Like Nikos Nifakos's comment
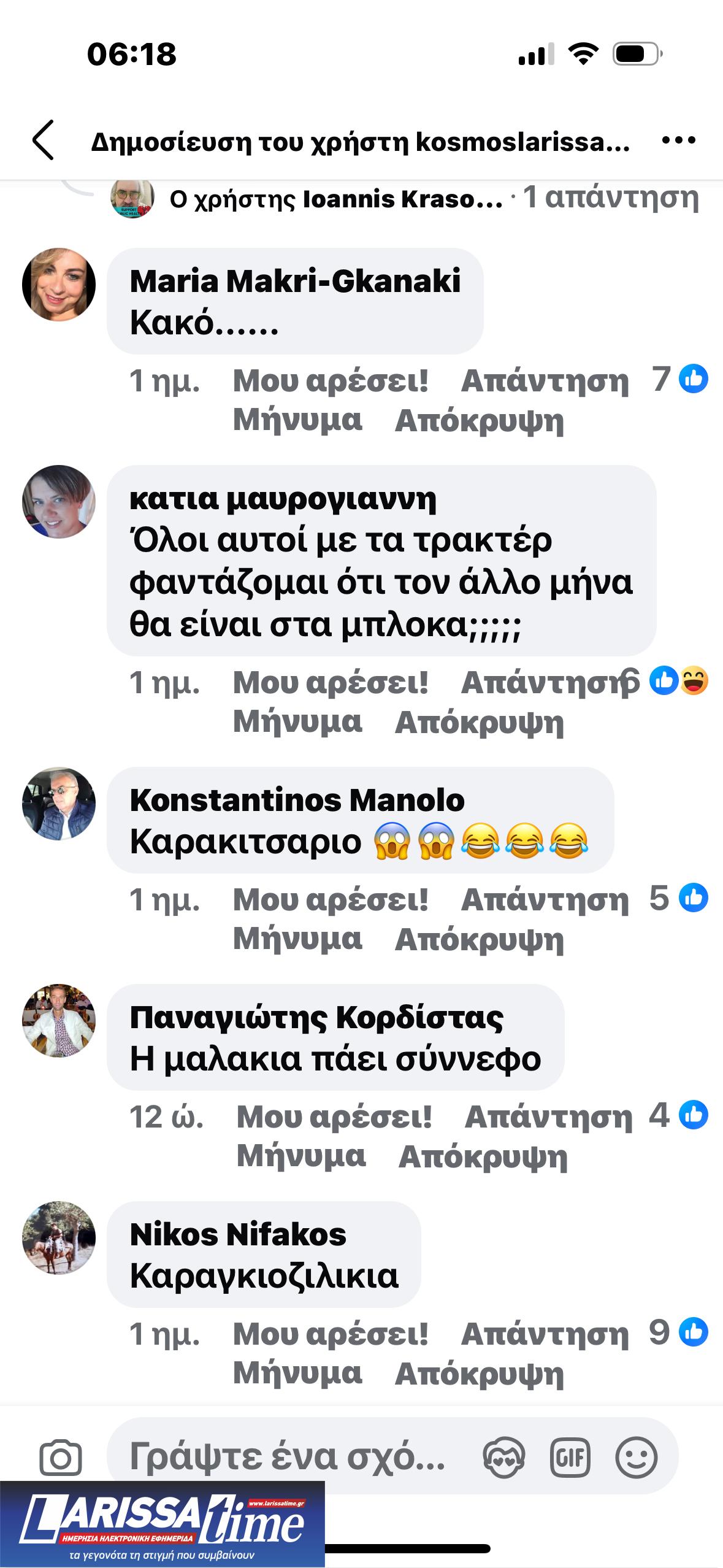Viewport: 723px width, 1568px height. [x=331, y=1334]
